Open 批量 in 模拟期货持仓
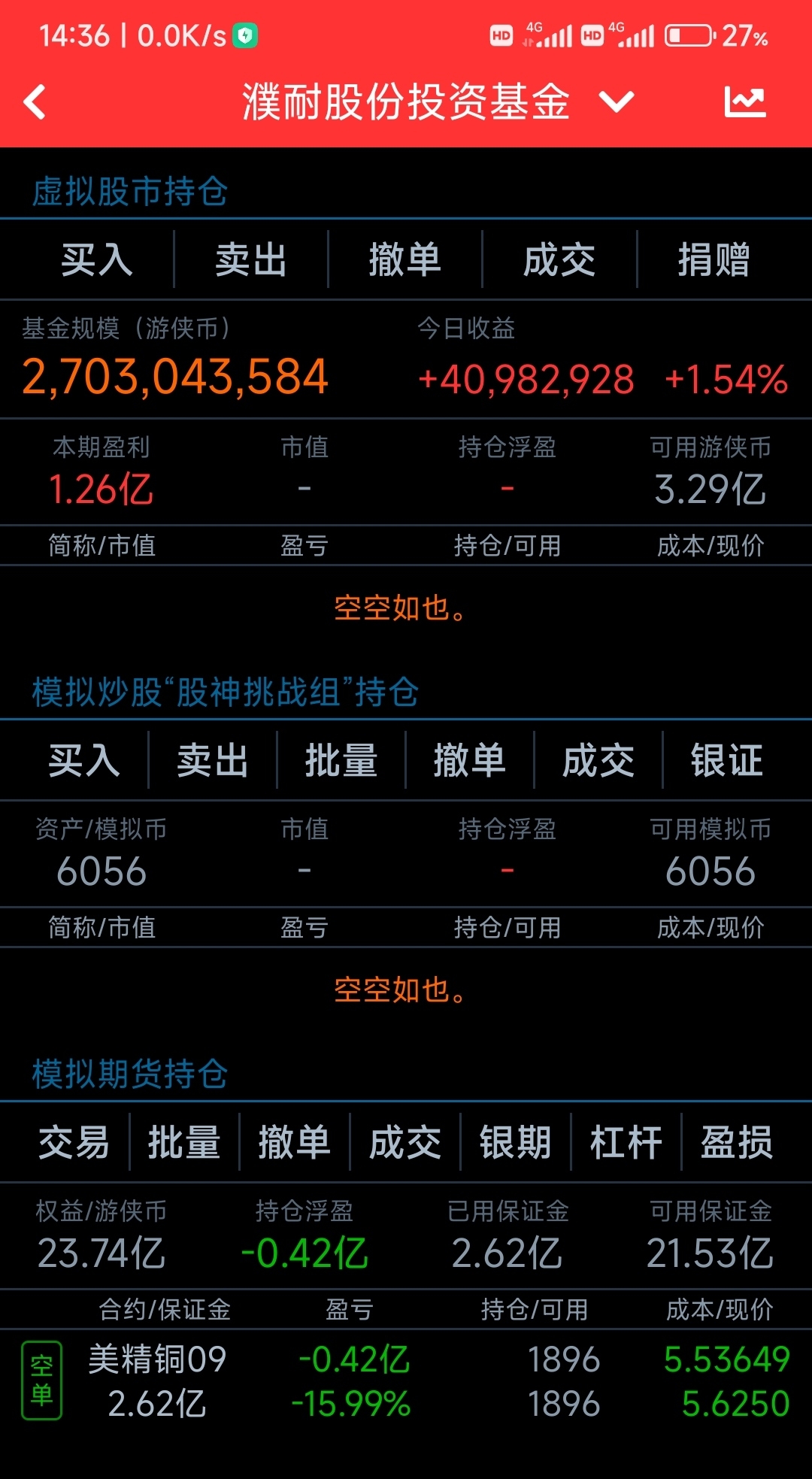The width and height of the screenshot is (812, 1479). [184, 1142]
